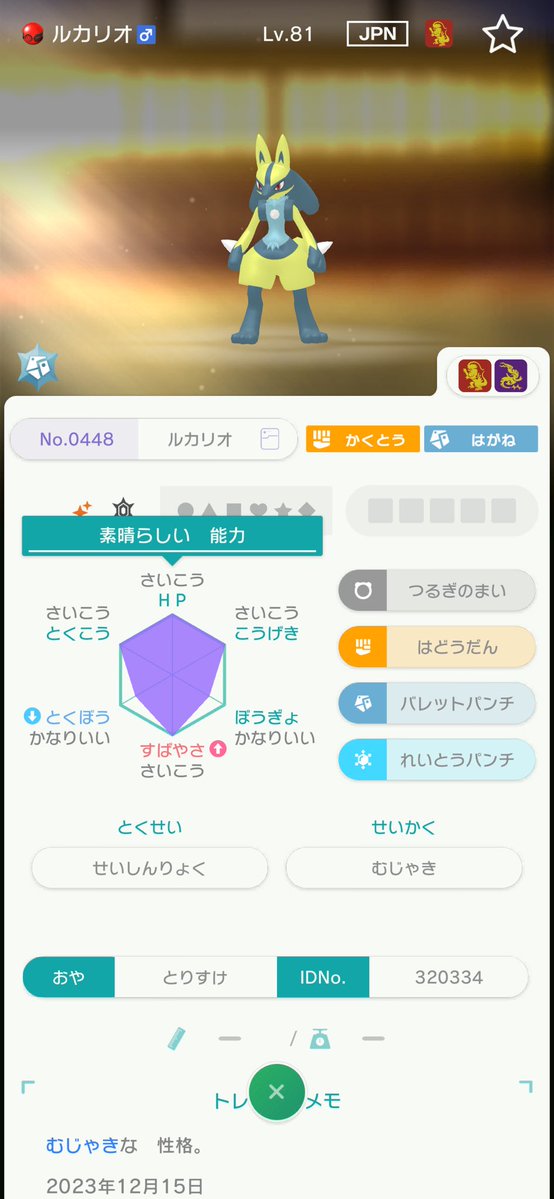View the むじゃき nature description
554x1199 pixels.
404,868
